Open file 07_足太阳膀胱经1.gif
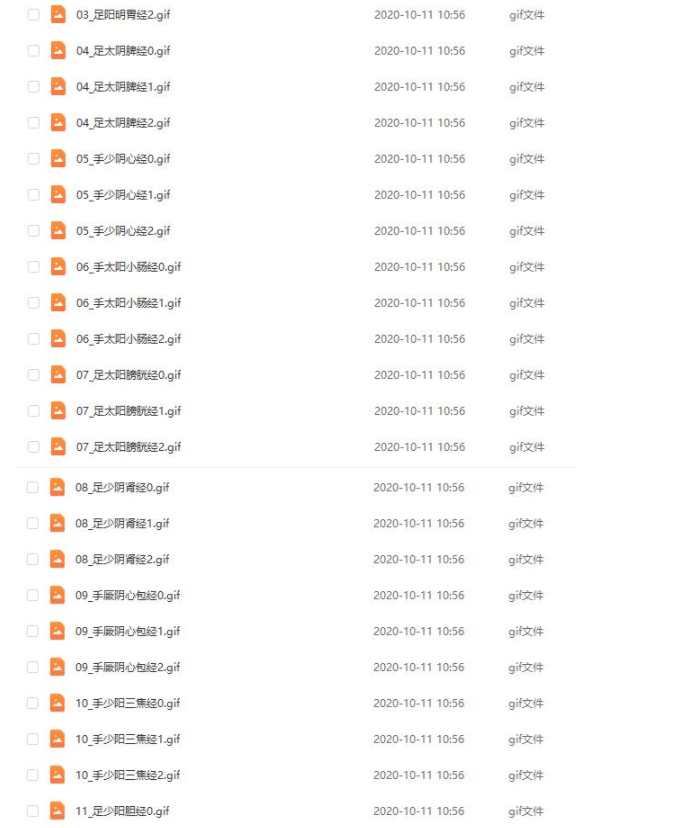687x828 pixels. click(x=128, y=411)
